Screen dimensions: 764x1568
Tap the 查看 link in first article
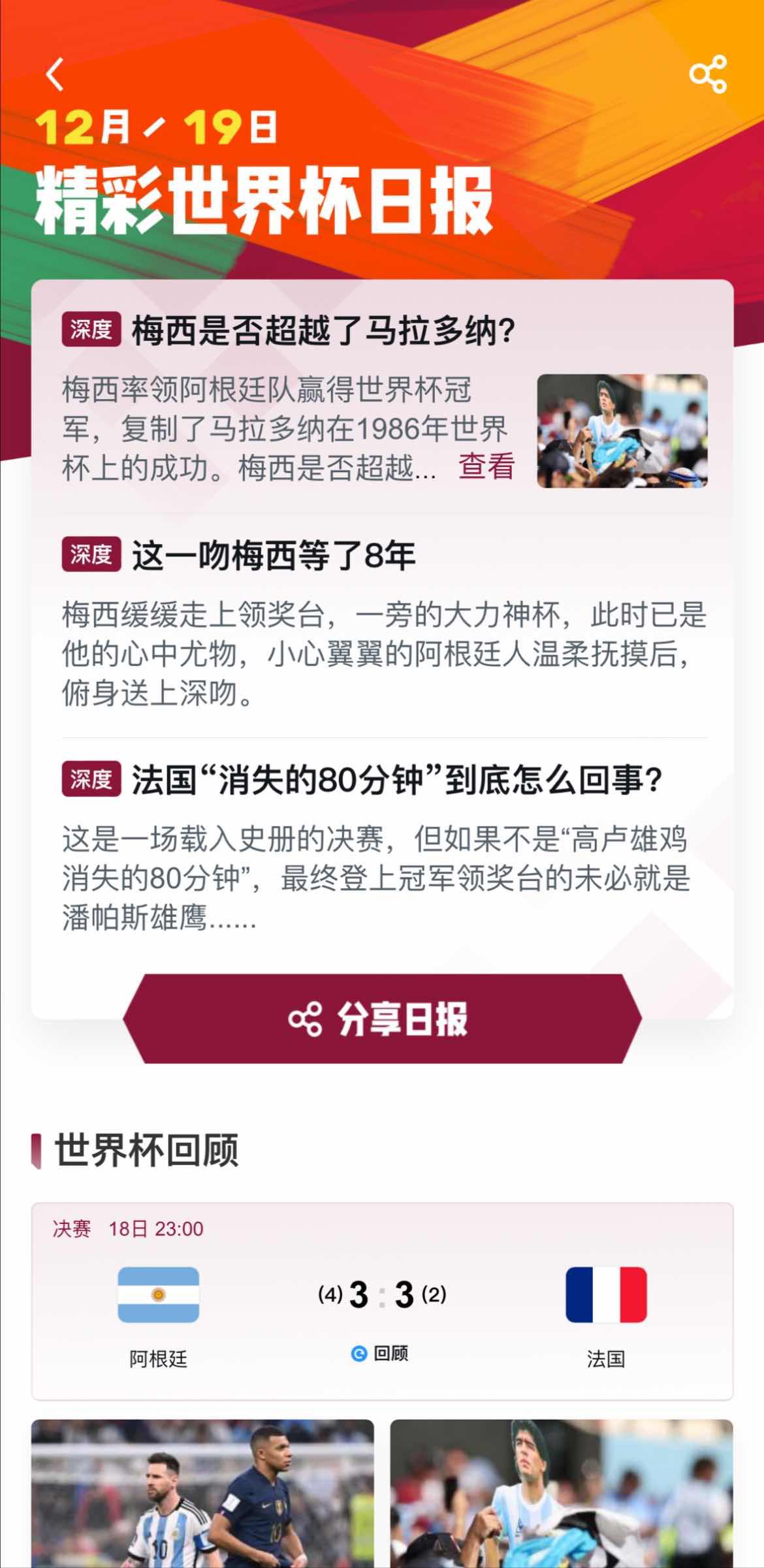(486, 467)
